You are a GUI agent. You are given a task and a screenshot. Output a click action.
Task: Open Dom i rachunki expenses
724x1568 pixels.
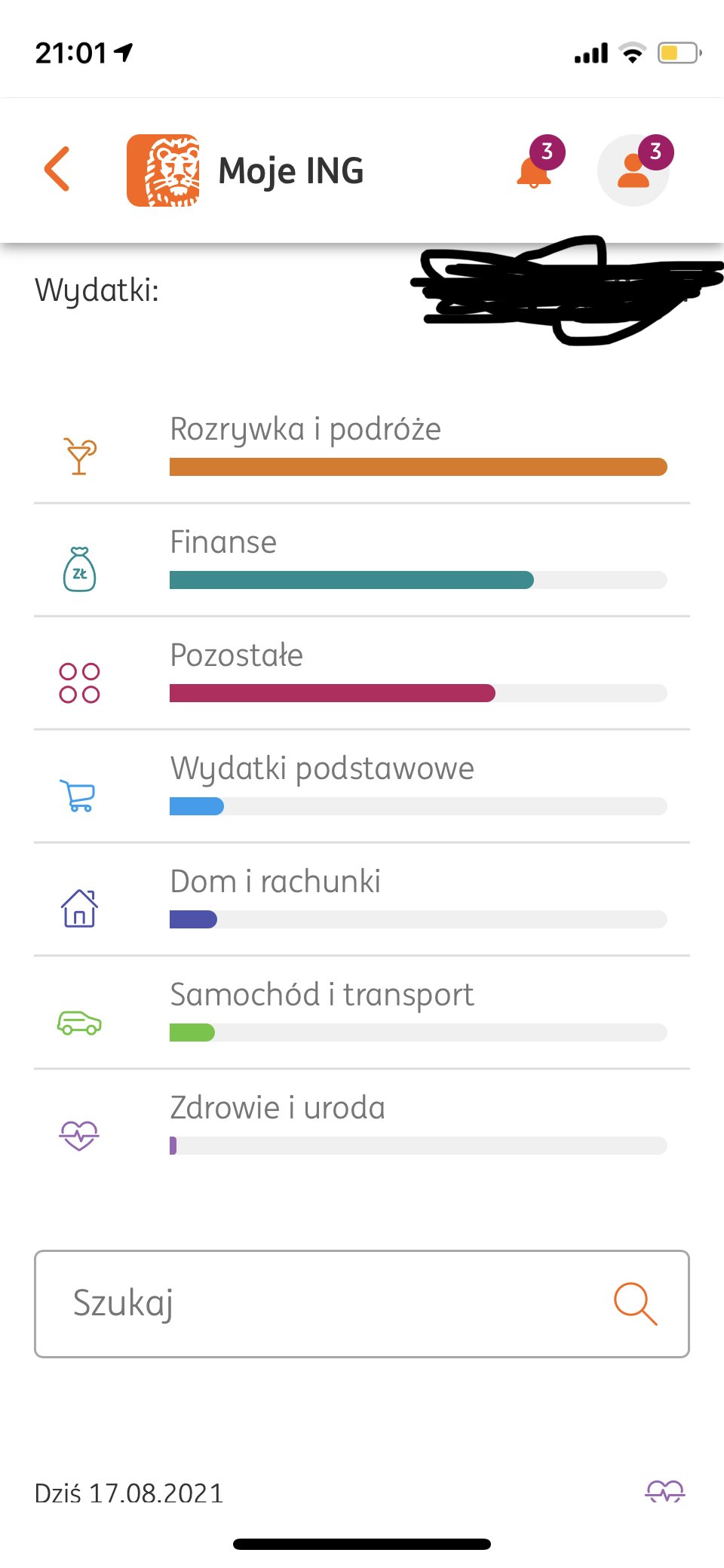[x=362, y=900]
